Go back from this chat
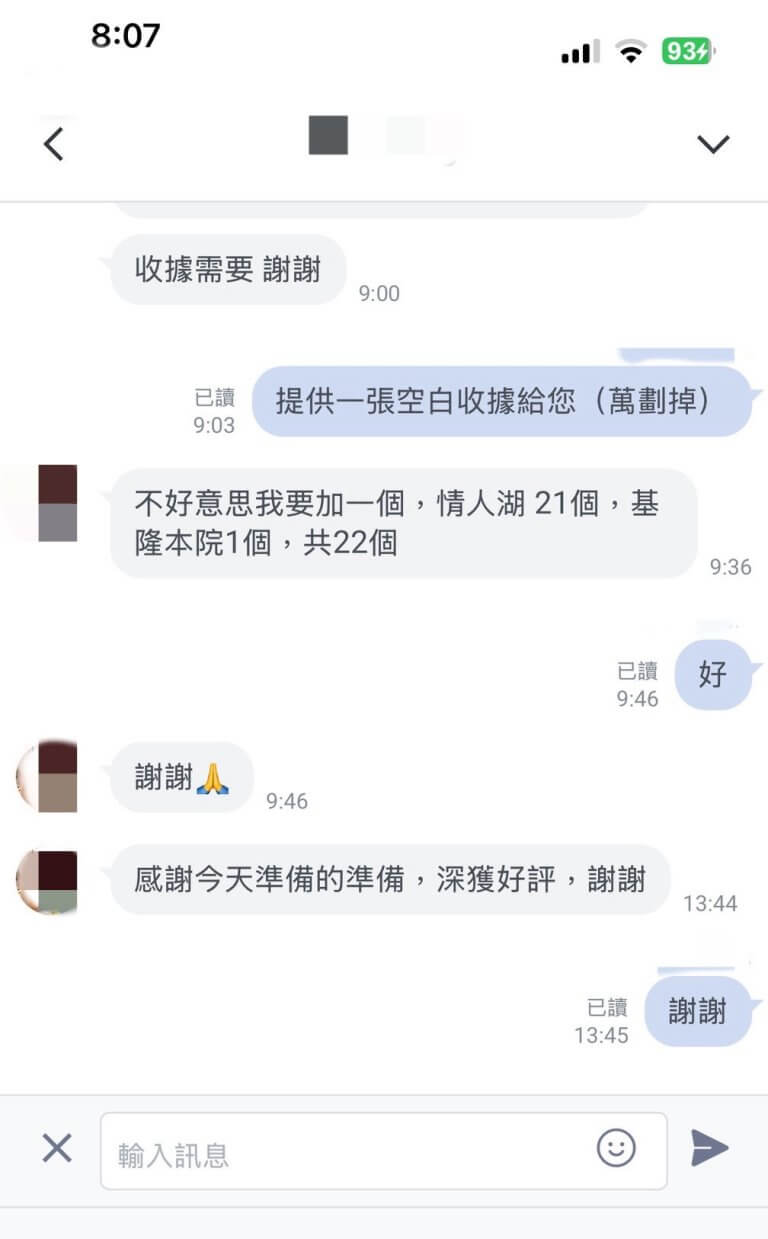This screenshot has width=768, height=1239. 53,145
